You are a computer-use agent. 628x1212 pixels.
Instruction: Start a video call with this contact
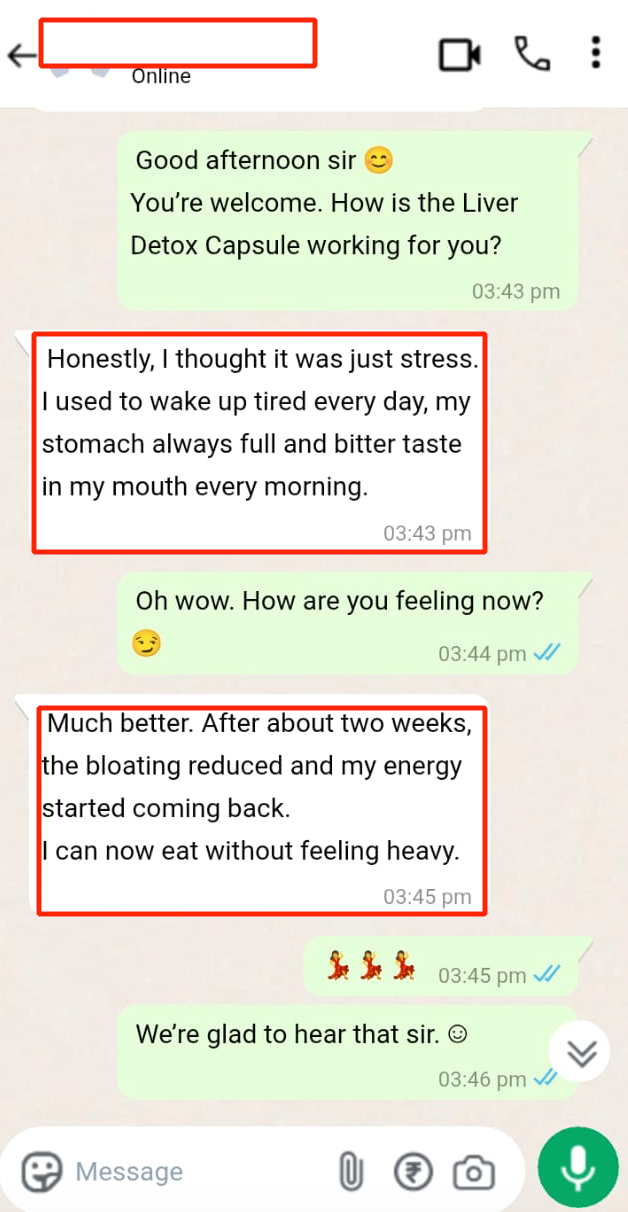[460, 54]
